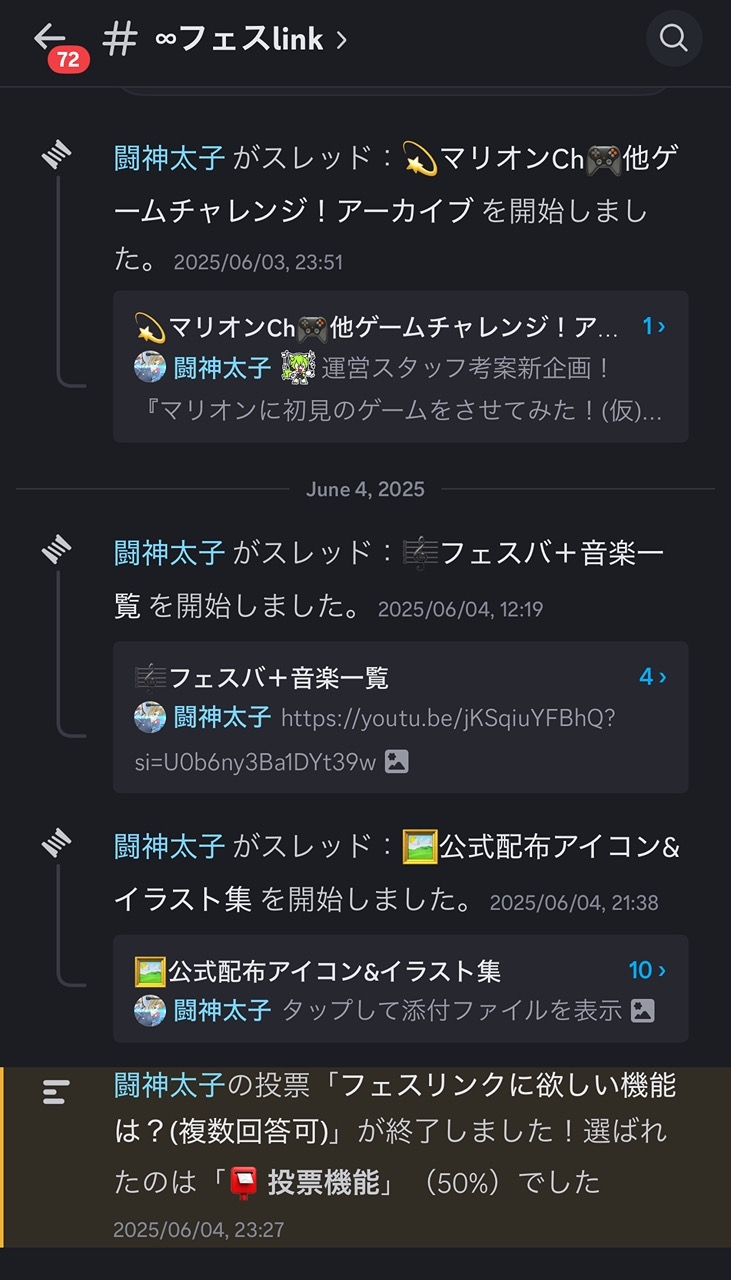
Task: Tap the back arrow with the 72 badge
Action: 48,38
